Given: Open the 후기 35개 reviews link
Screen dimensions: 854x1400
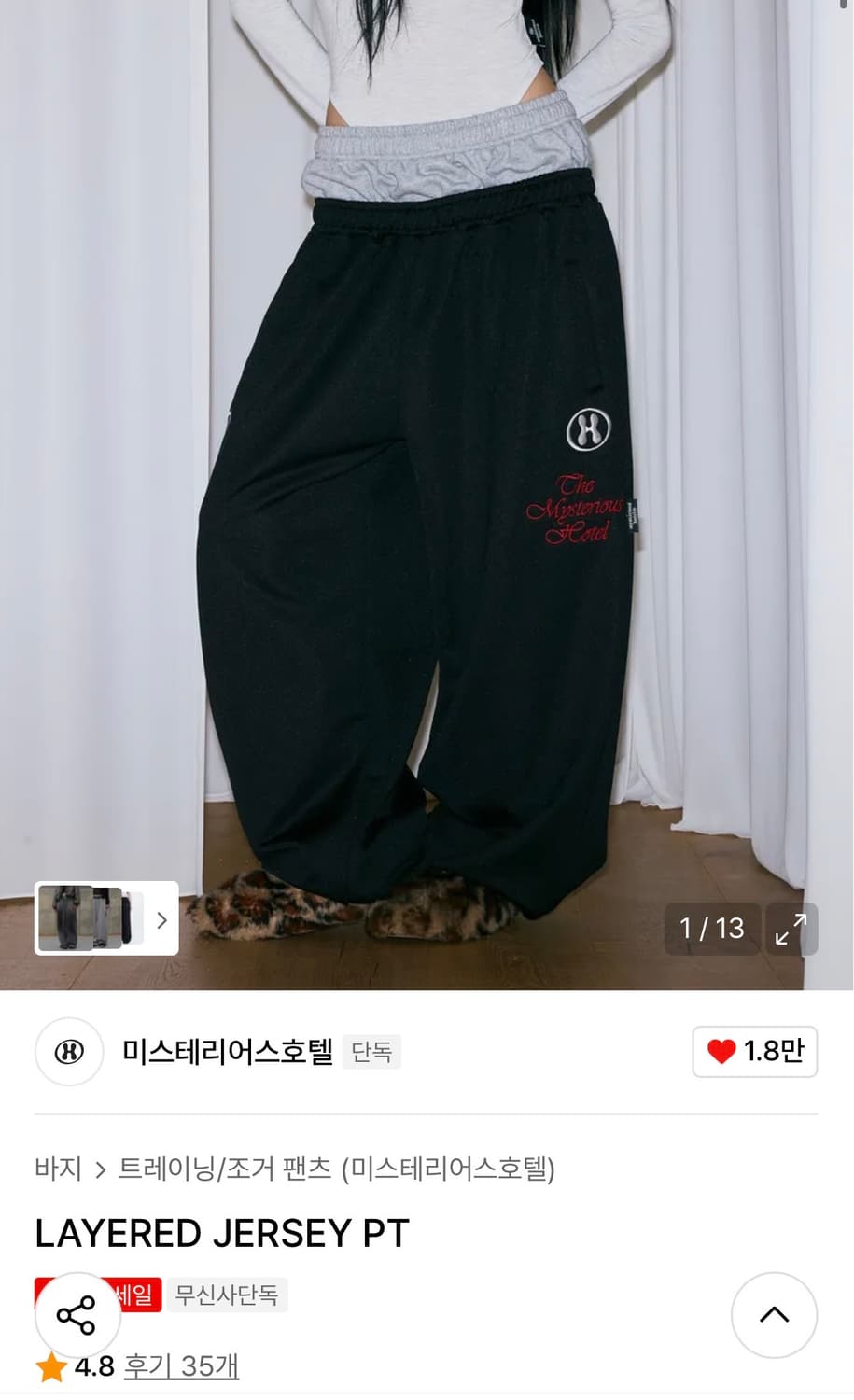Looking at the screenshot, I should (x=181, y=1367).
